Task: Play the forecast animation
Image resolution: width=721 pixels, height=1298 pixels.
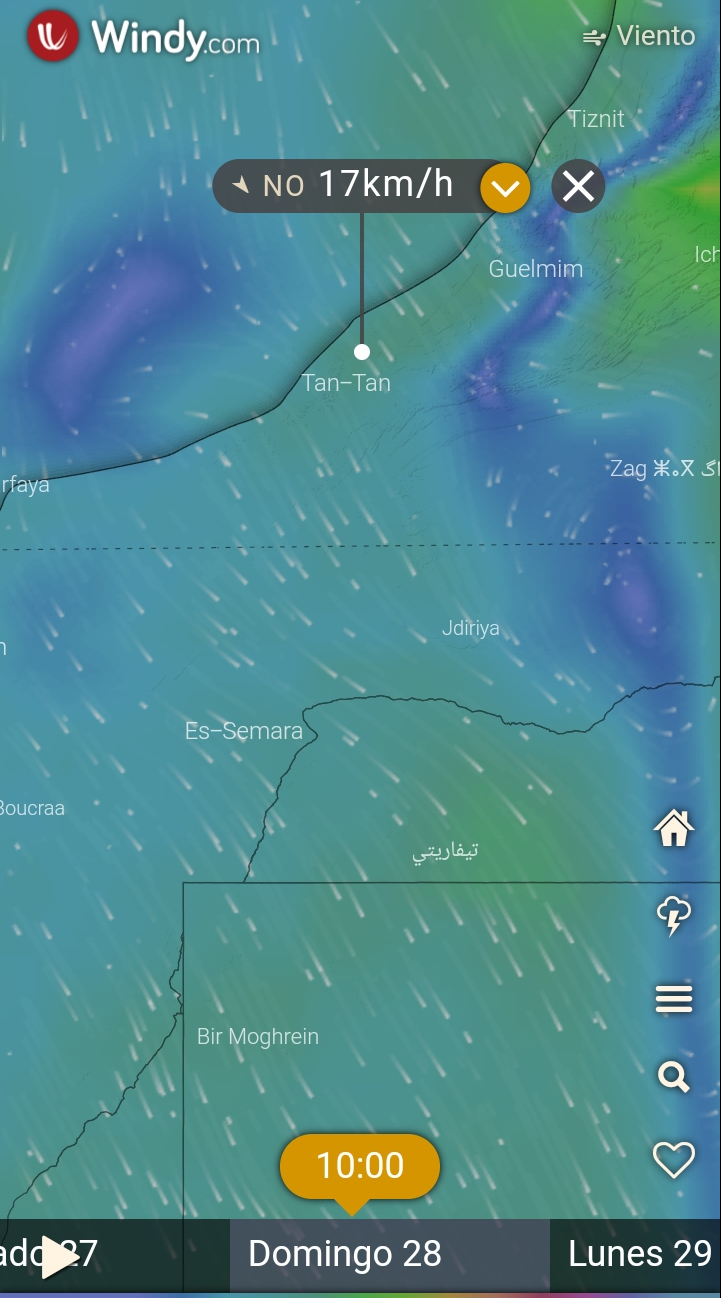Action: (58, 1257)
